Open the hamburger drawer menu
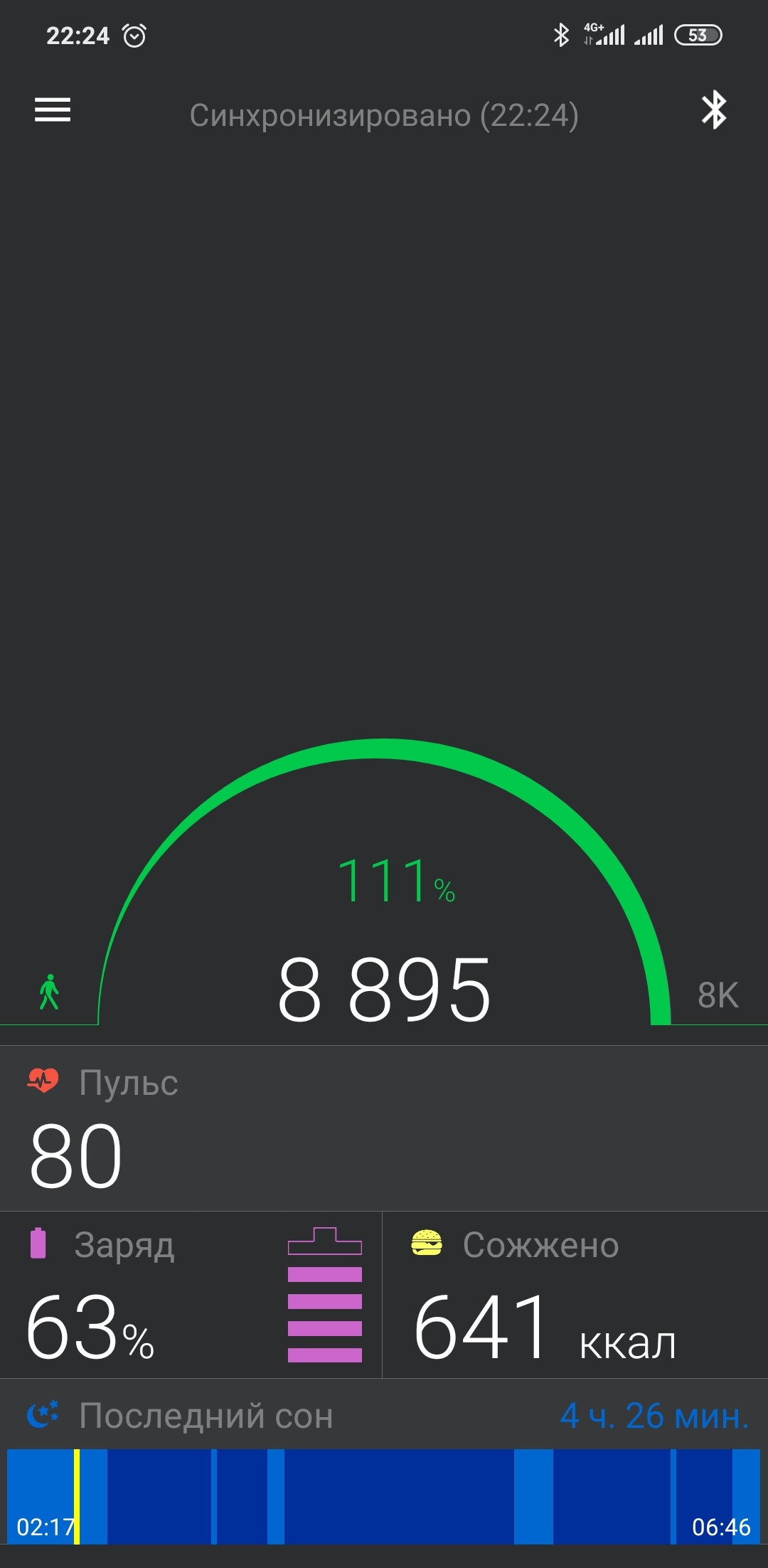The width and height of the screenshot is (768, 1568). pyautogui.click(x=53, y=110)
